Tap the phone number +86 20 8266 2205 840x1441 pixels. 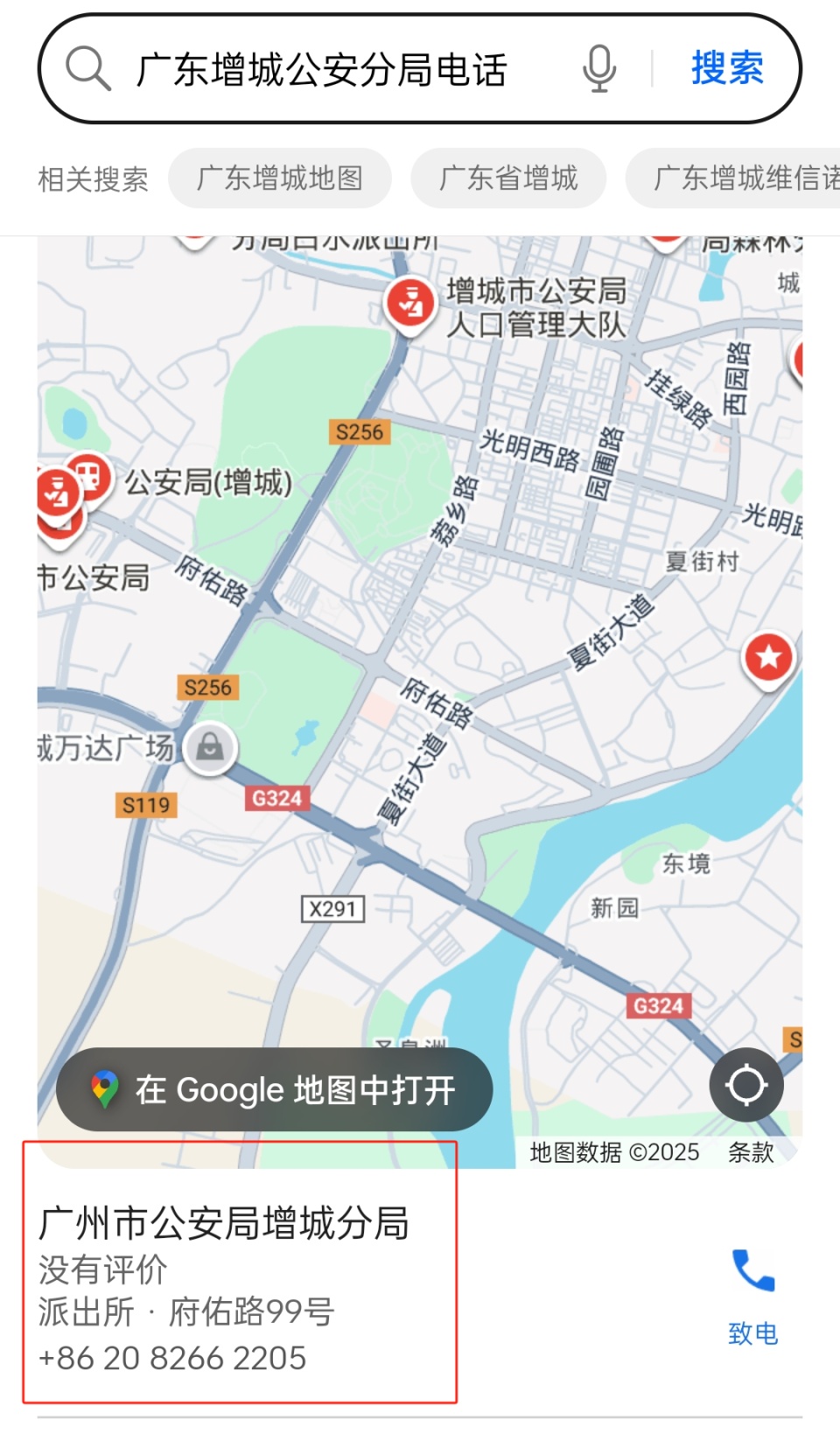coord(171,1357)
